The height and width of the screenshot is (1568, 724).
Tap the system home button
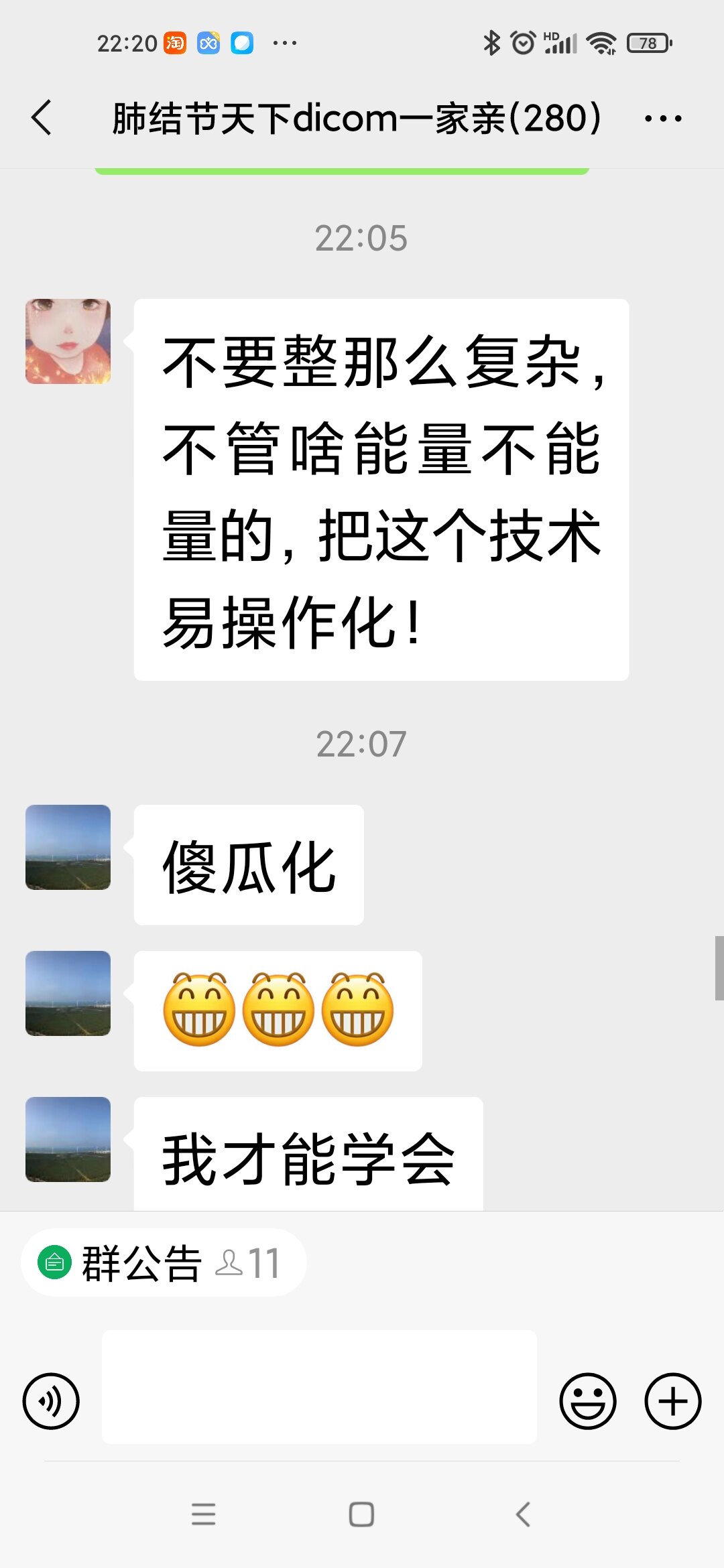point(361,1514)
